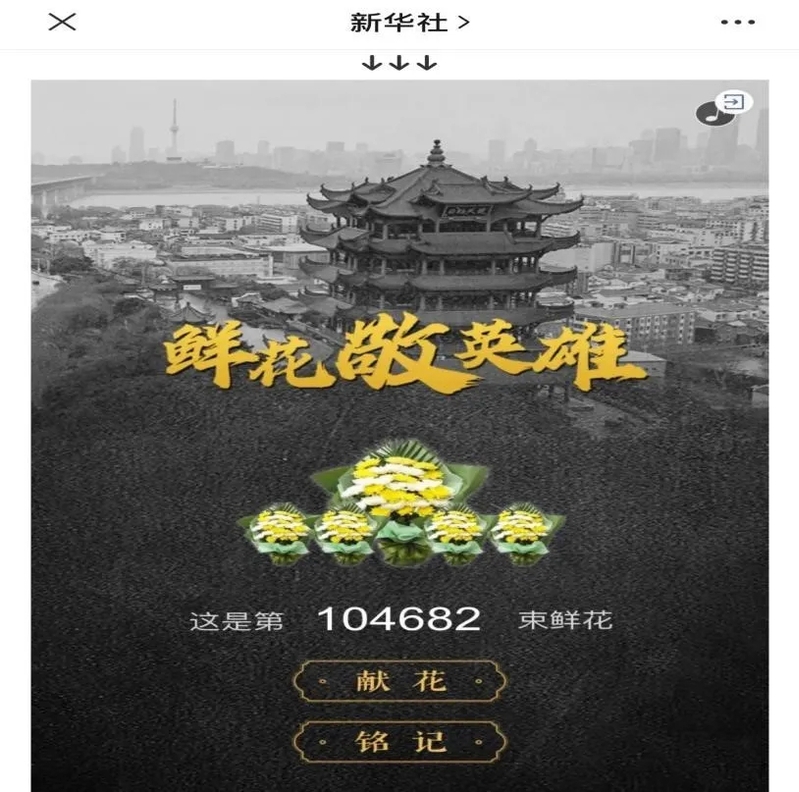Select the 铭记 button
The image size is (799, 792).
[x=400, y=742]
